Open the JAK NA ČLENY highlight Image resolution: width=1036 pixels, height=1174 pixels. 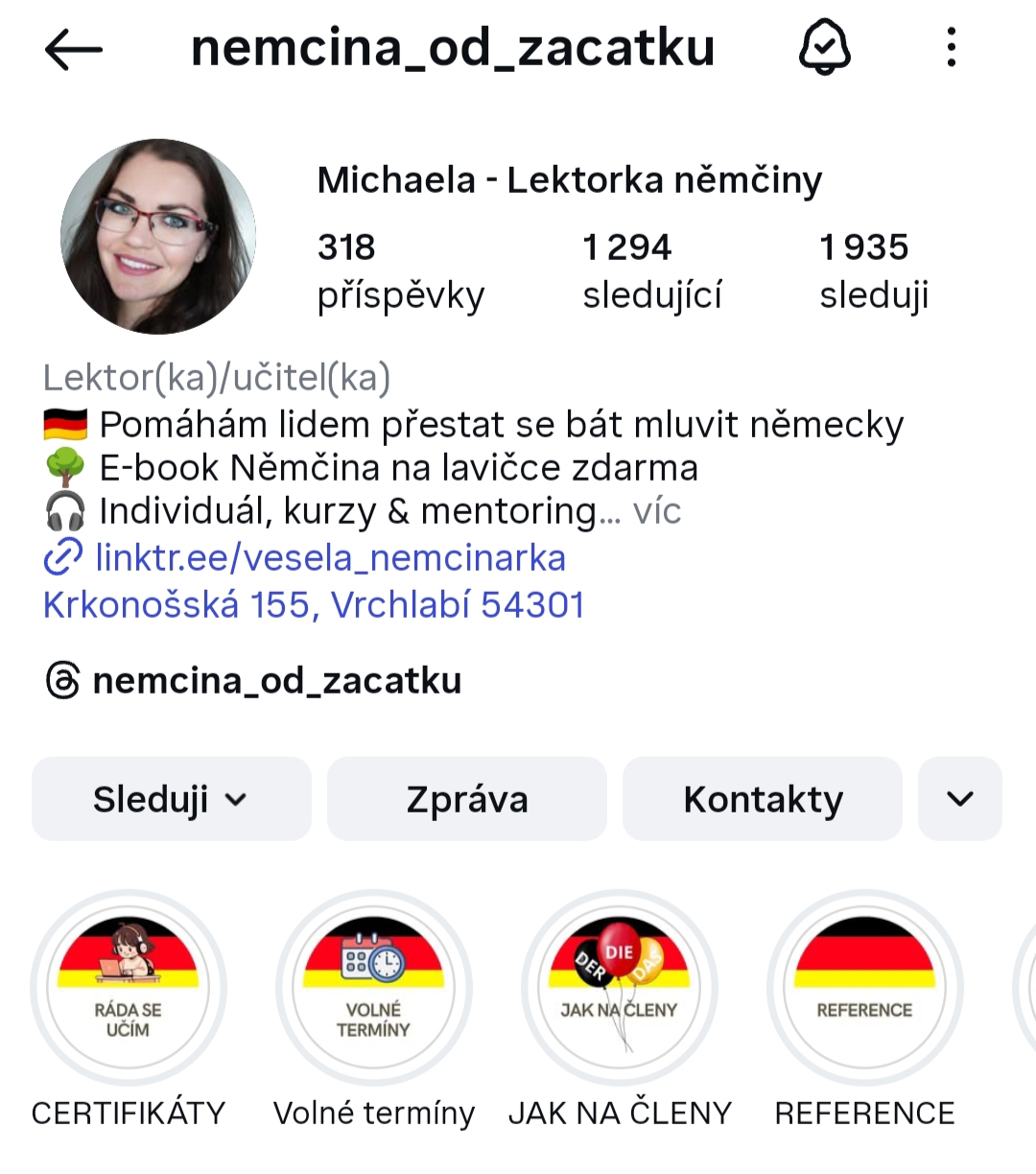coord(620,988)
